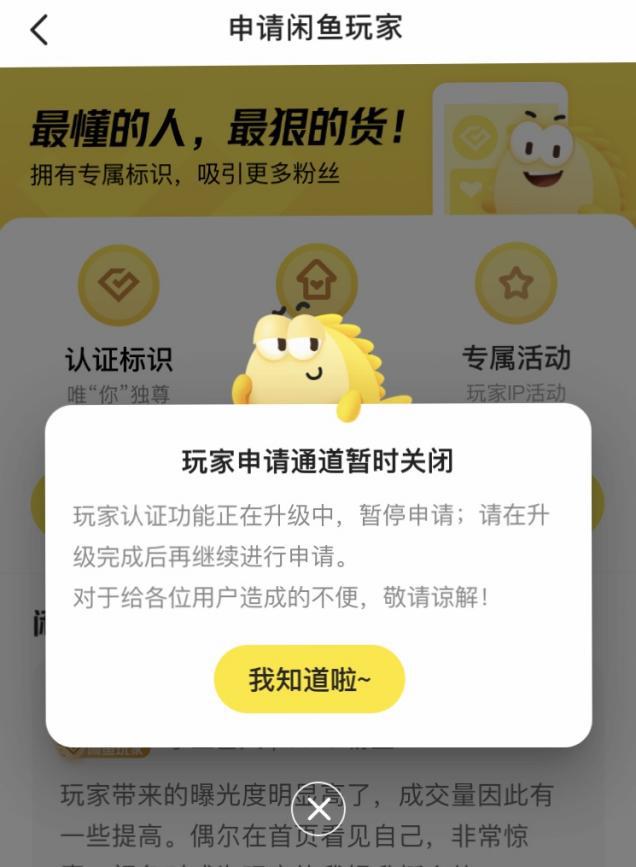Close the dialog with the X icon

(x=318, y=808)
